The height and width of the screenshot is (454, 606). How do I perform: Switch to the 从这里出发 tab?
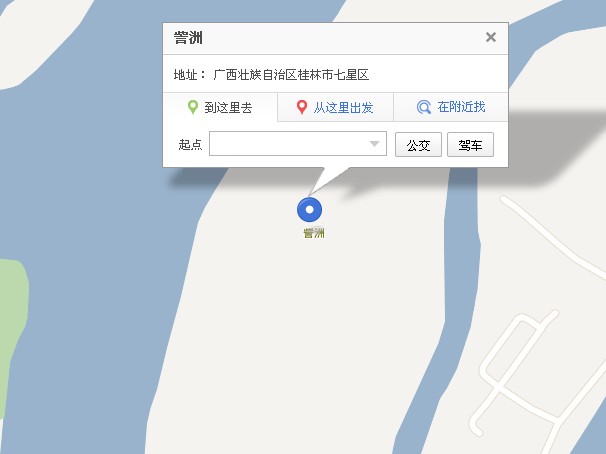[335, 108]
